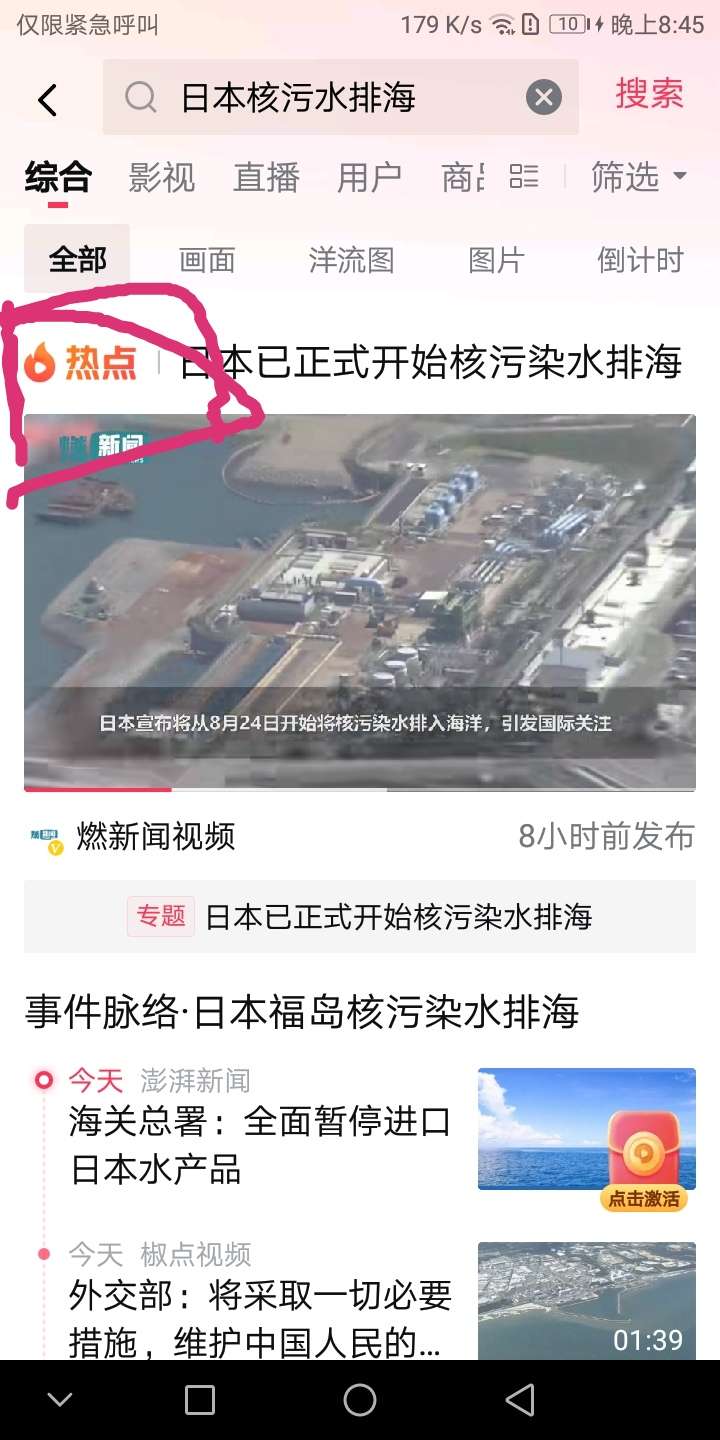Open 燃新闻视频 publisher profile
The width and height of the screenshot is (720, 1440).
pos(155,836)
